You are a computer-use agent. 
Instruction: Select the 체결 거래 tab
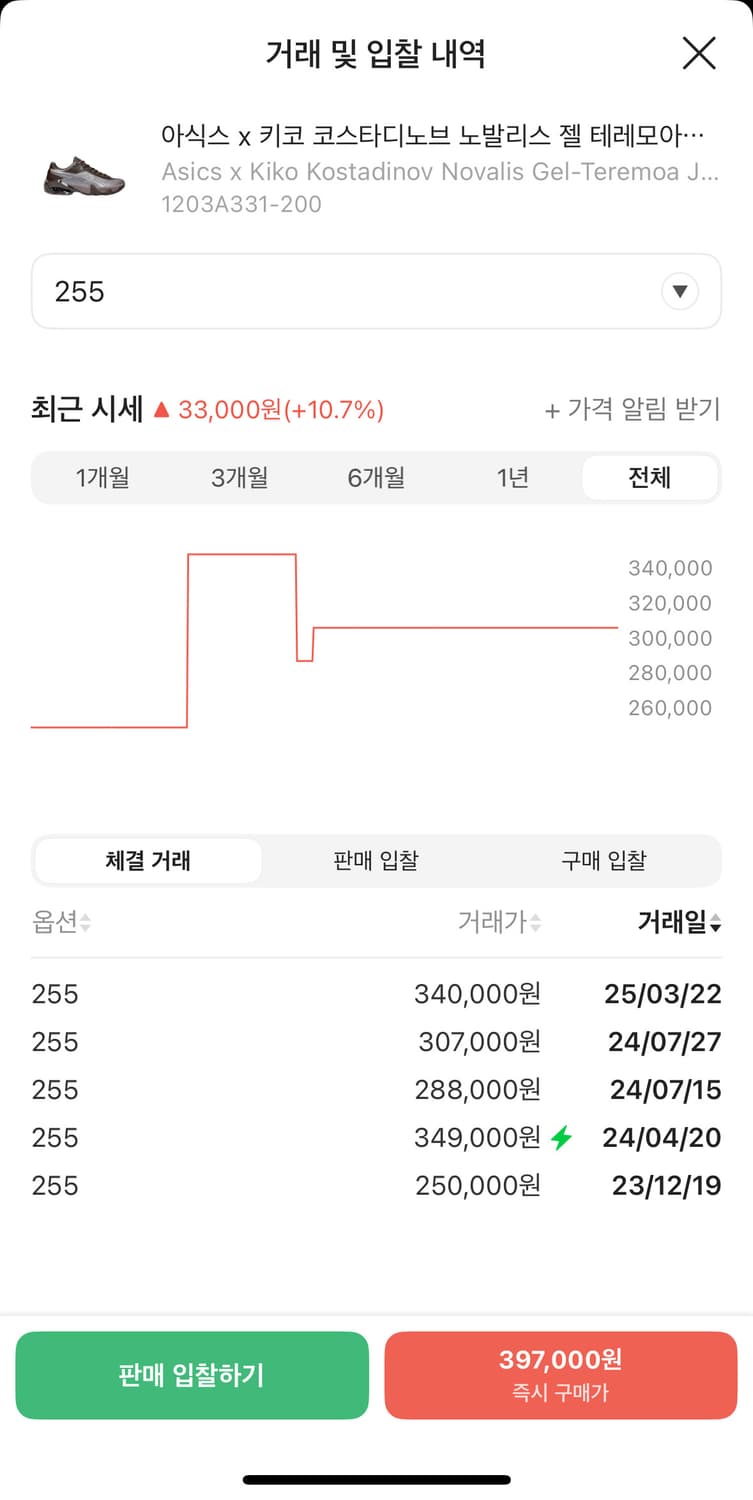pos(146,861)
